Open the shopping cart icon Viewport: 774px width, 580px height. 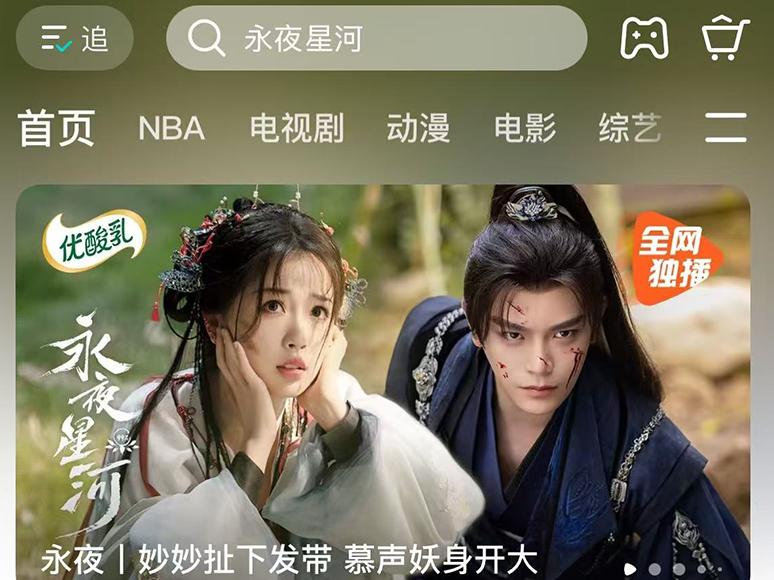[725, 39]
